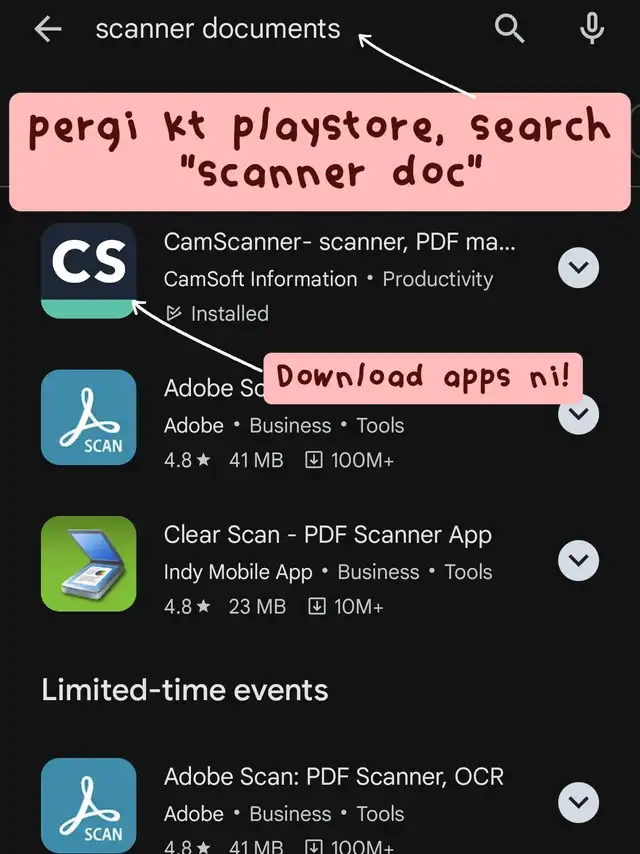Start voice search with the microphone
This screenshot has height=854, width=640.
[x=592, y=30]
